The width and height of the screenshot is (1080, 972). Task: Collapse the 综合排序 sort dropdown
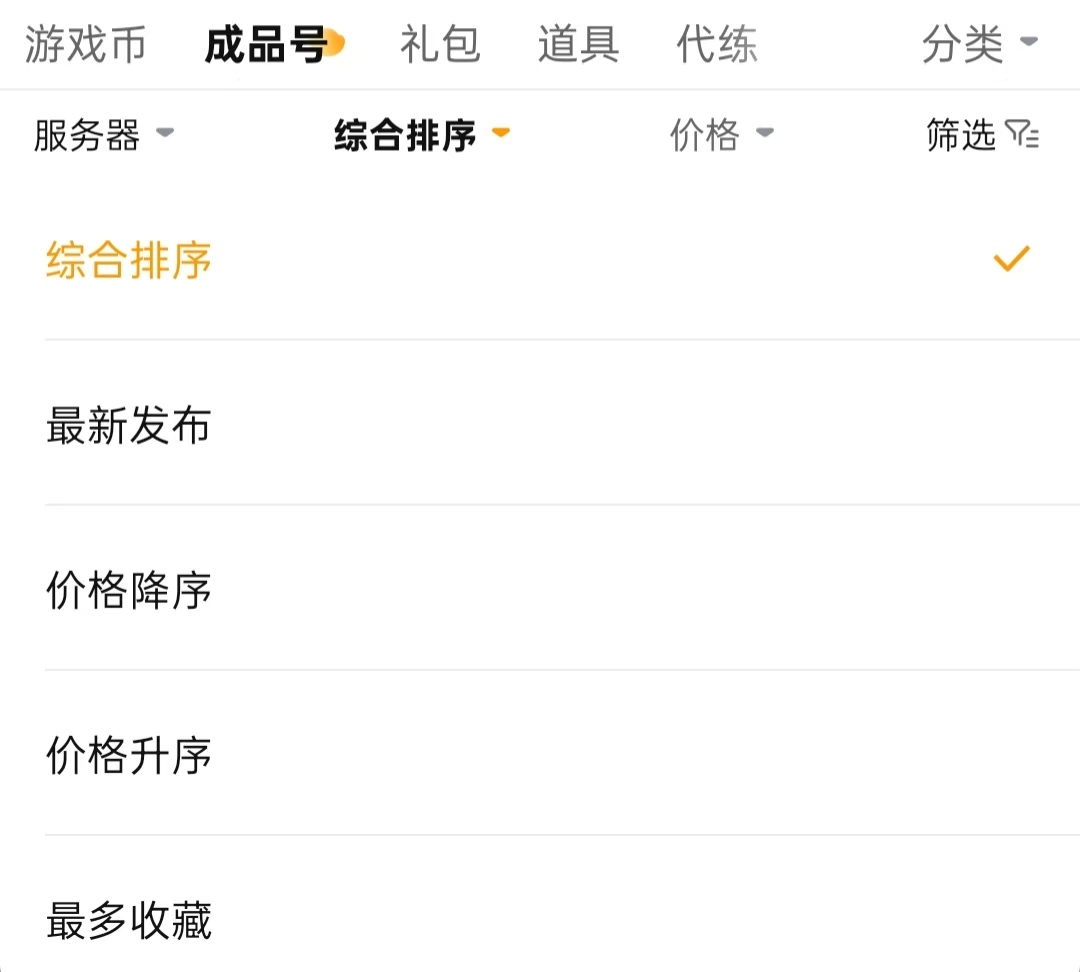(x=422, y=134)
